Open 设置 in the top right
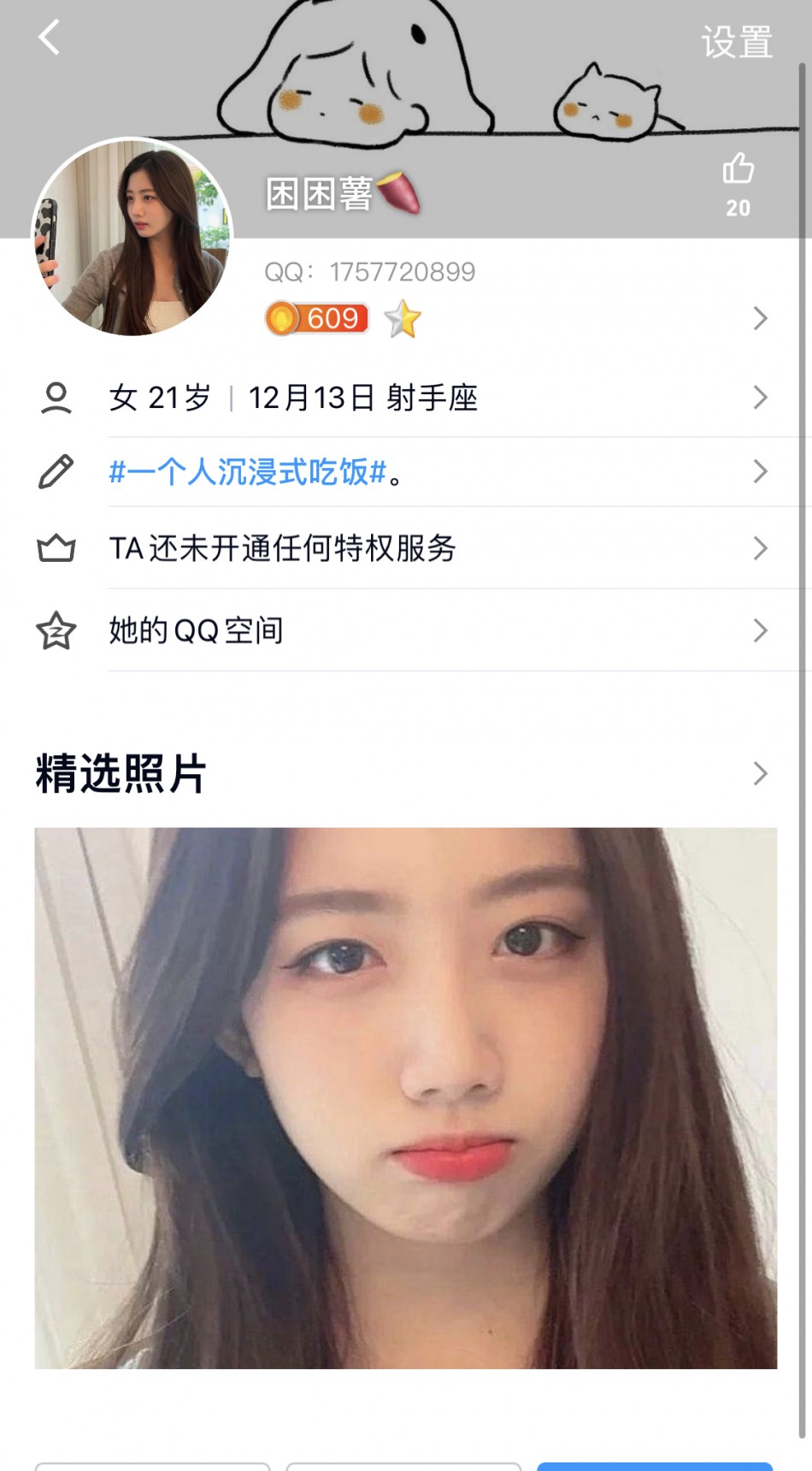The height and width of the screenshot is (1471, 812). click(737, 42)
